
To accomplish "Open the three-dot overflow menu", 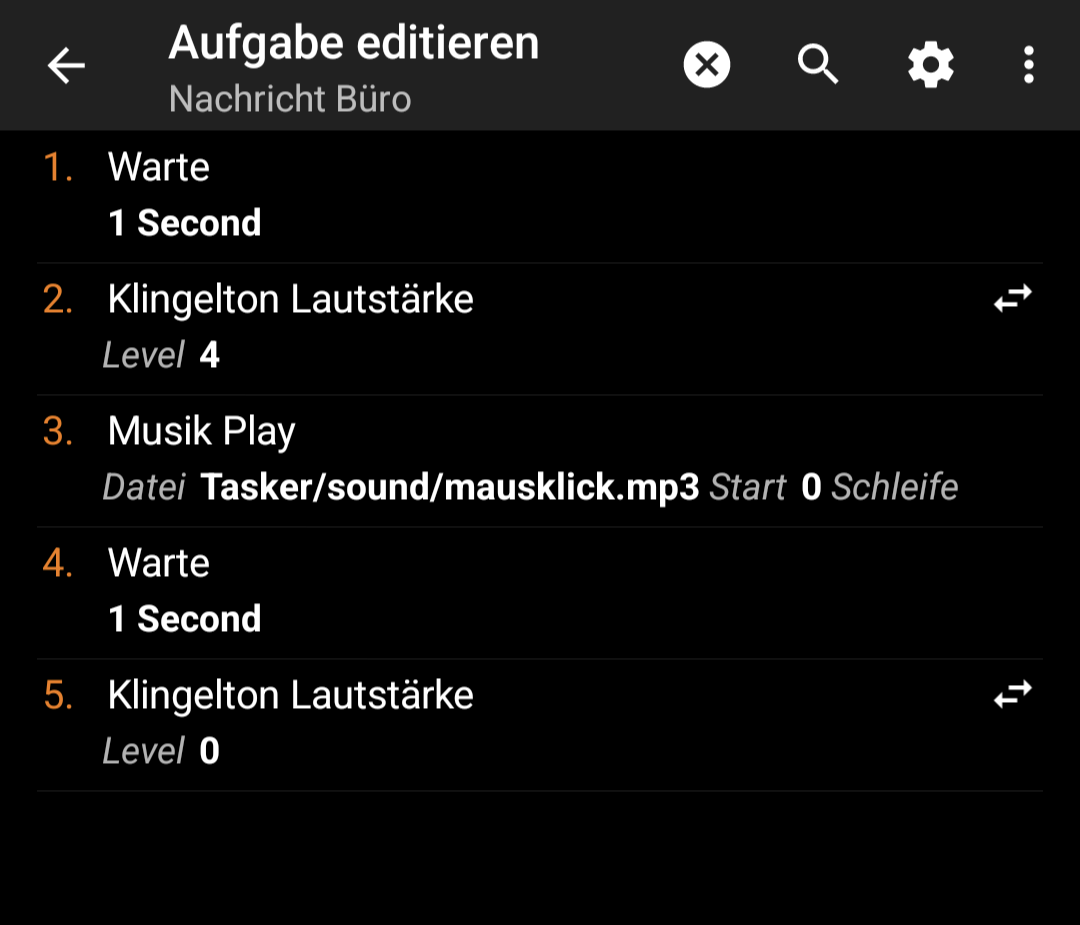I will [1028, 66].
